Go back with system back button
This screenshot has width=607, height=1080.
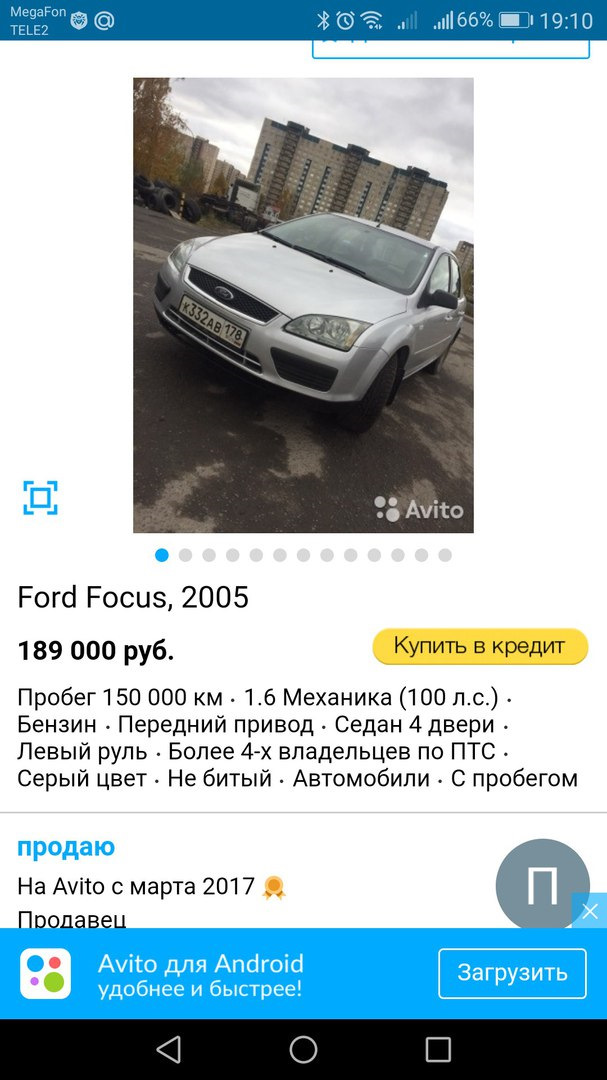tap(168, 1049)
